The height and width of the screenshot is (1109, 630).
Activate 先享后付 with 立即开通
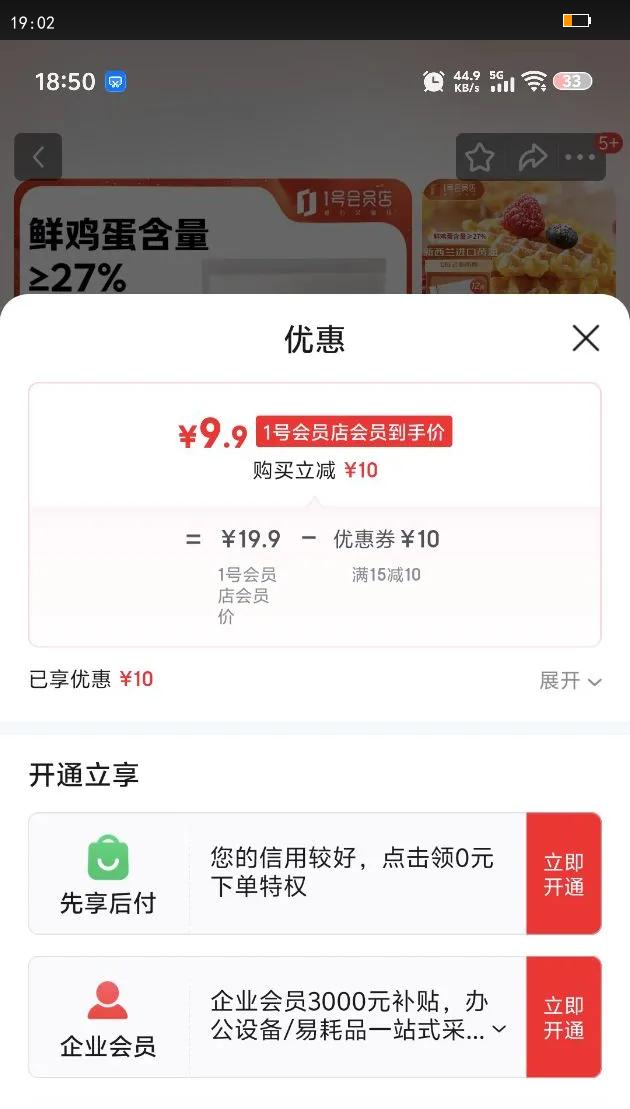(563, 874)
